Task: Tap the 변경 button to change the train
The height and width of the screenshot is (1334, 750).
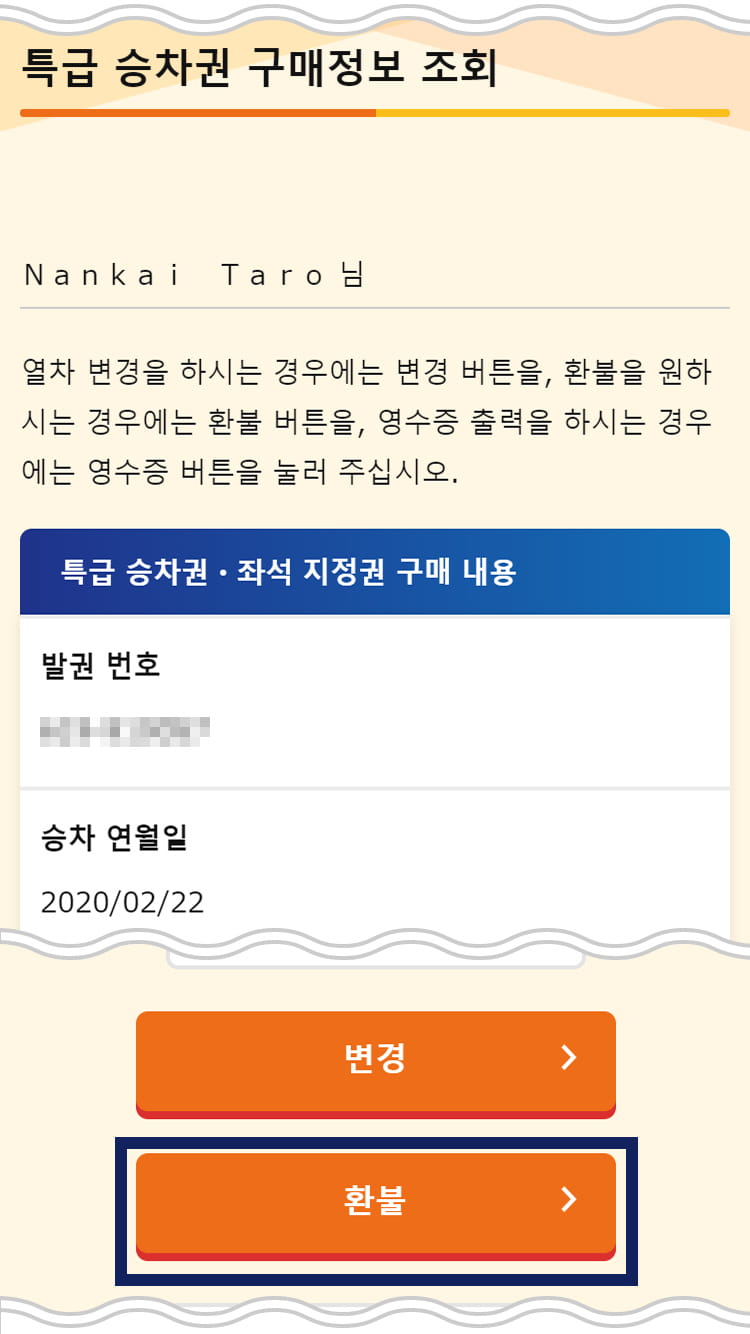Action: (375, 1063)
